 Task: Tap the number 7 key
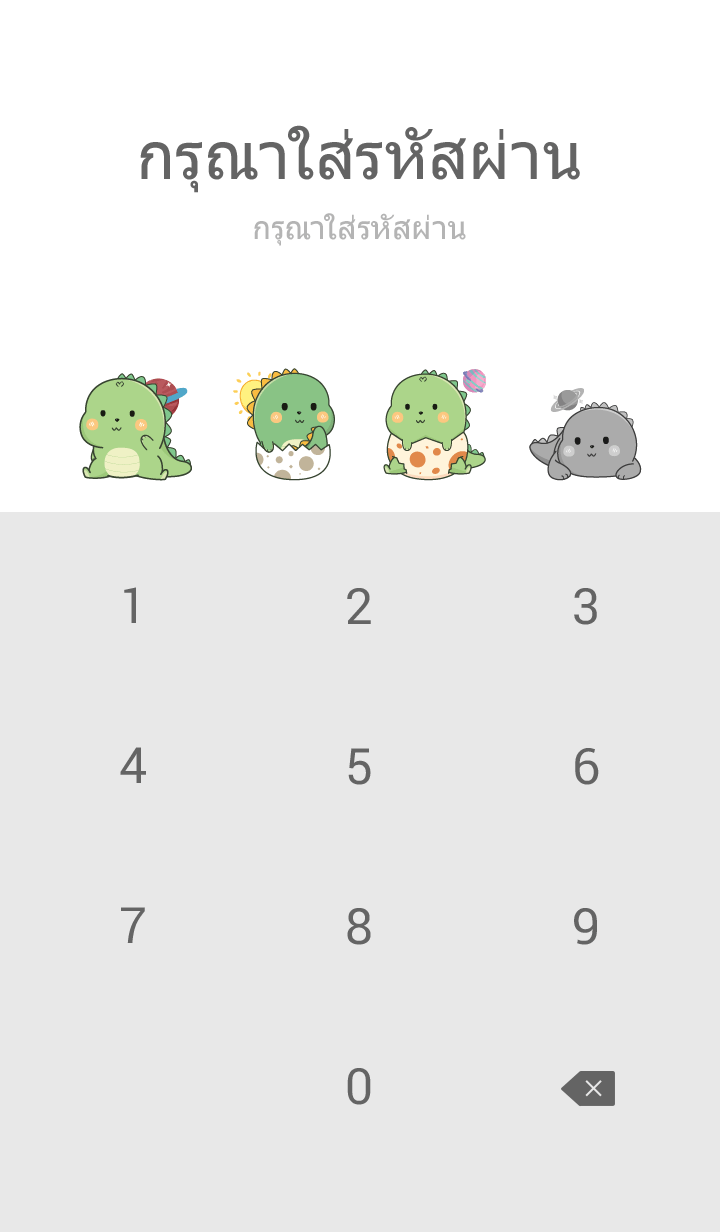[132, 927]
